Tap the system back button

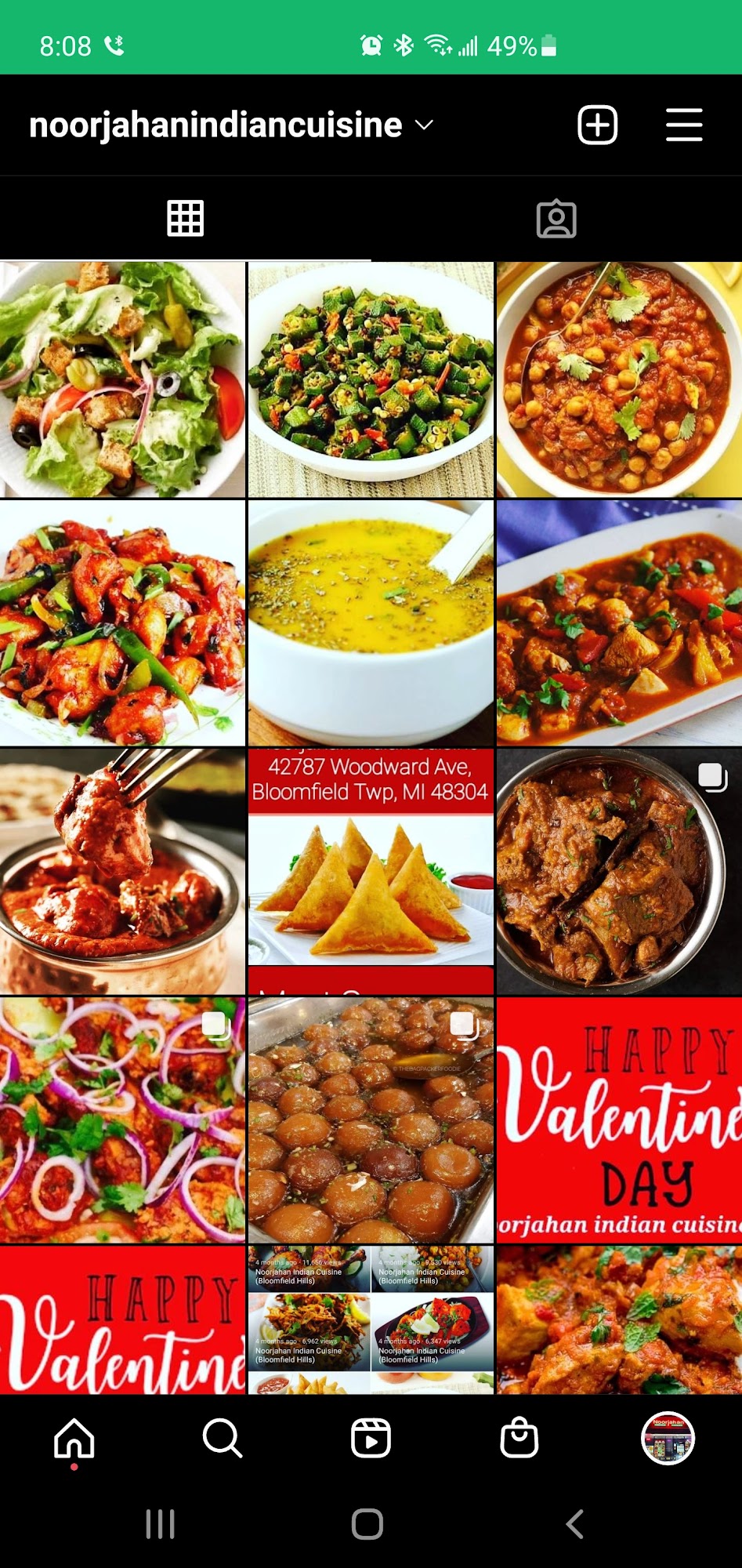click(x=574, y=1525)
